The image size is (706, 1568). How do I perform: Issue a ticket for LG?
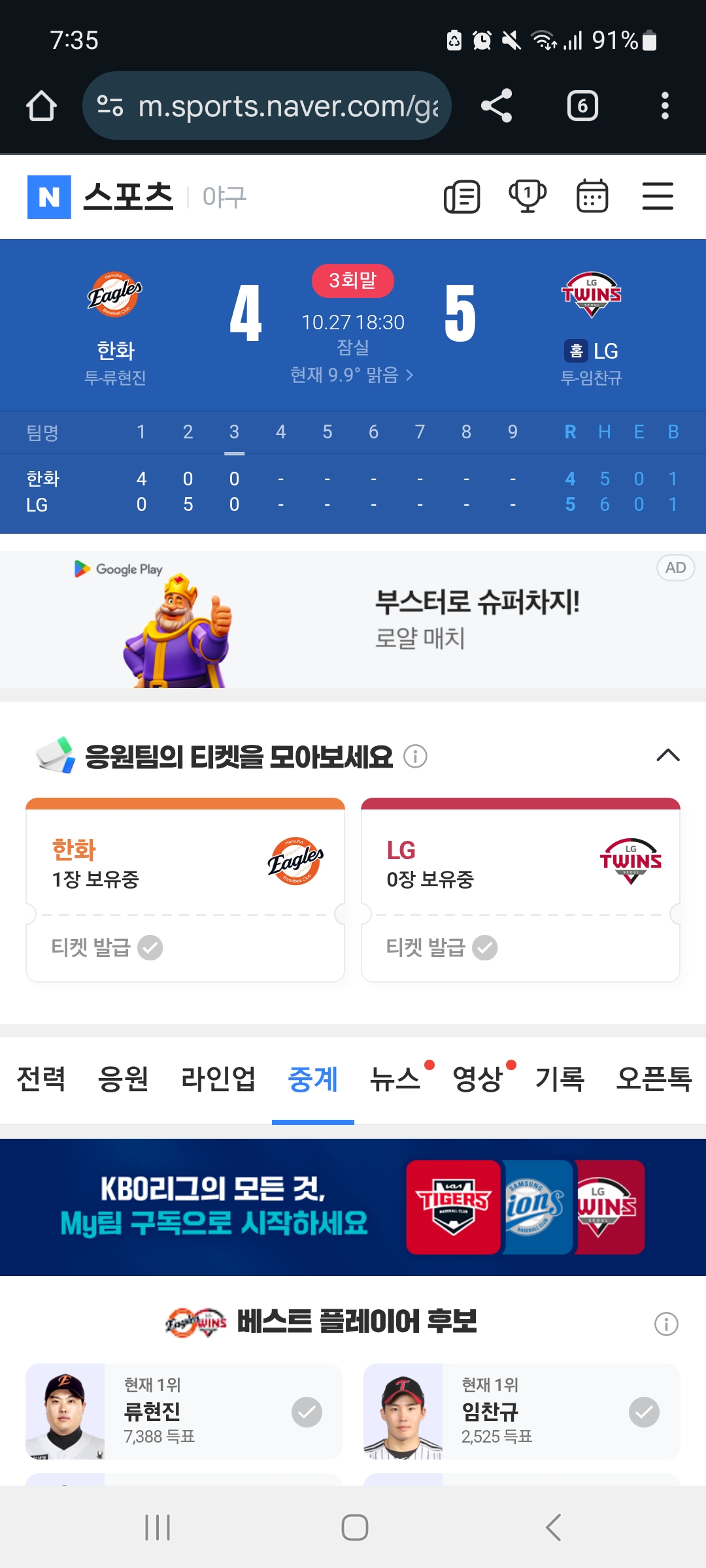[442, 947]
